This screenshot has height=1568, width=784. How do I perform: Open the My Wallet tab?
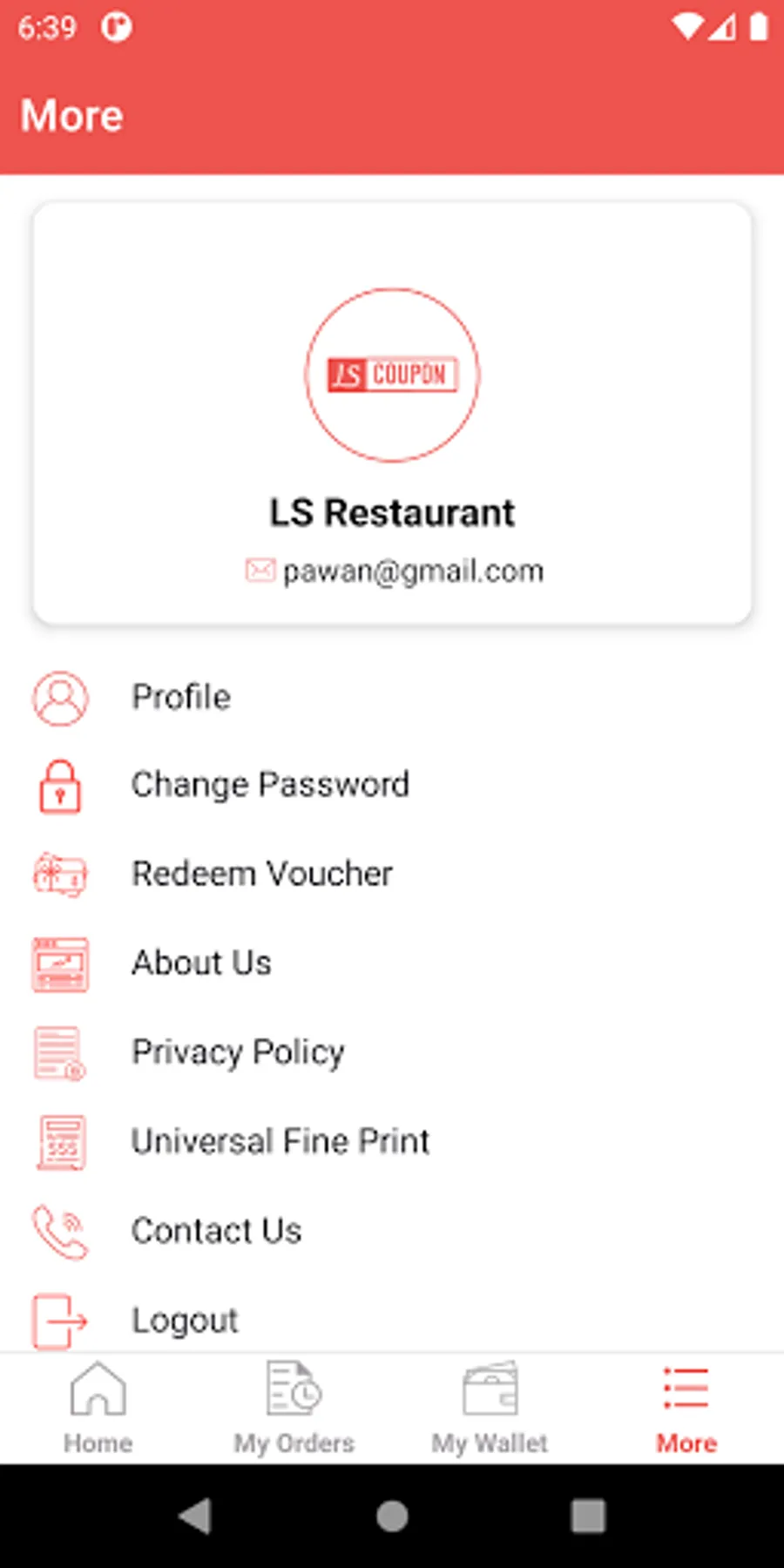(x=490, y=1408)
